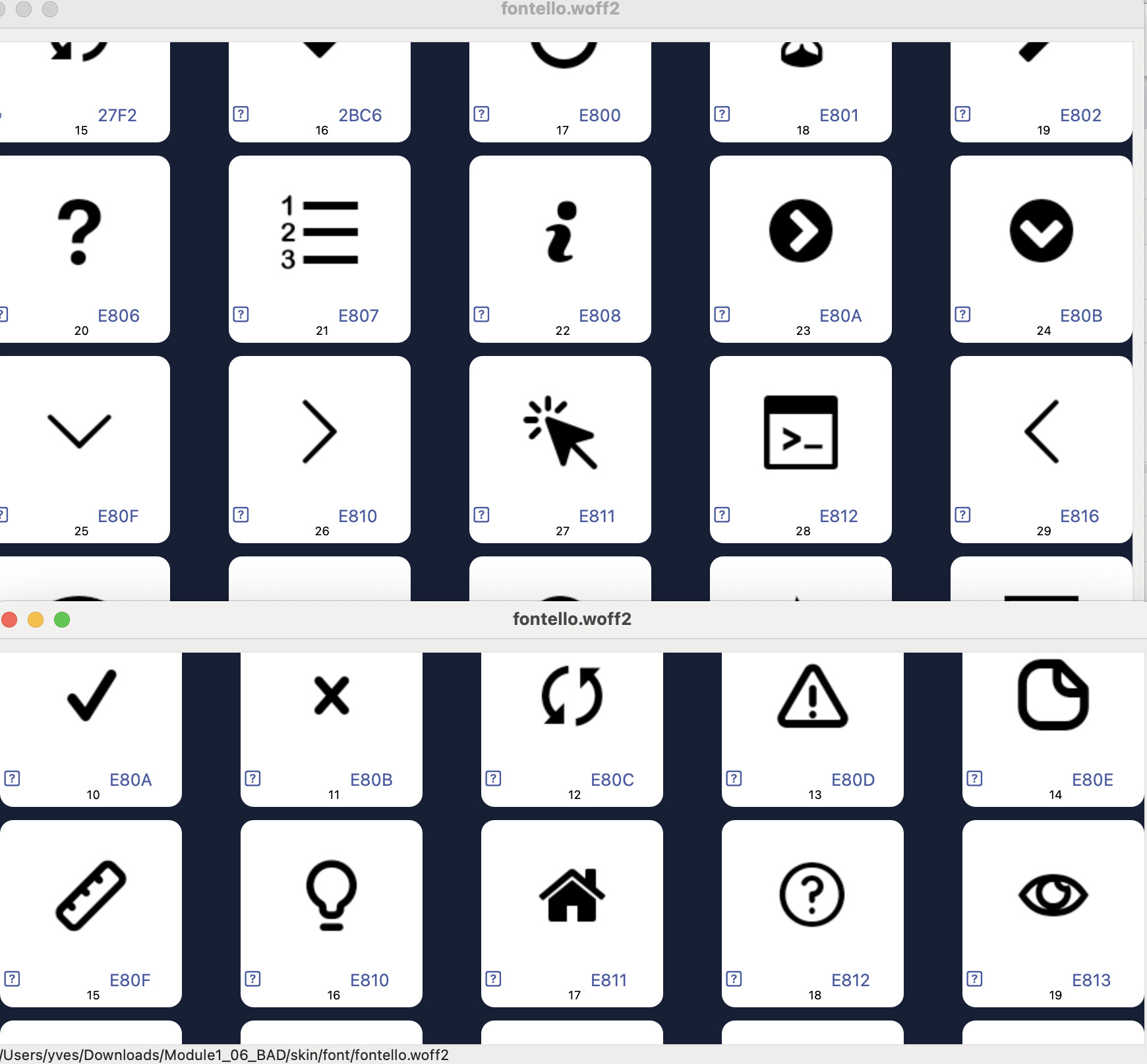
Task: Open the thin right chevron glyph numbered 26
Action: (x=320, y=433)
